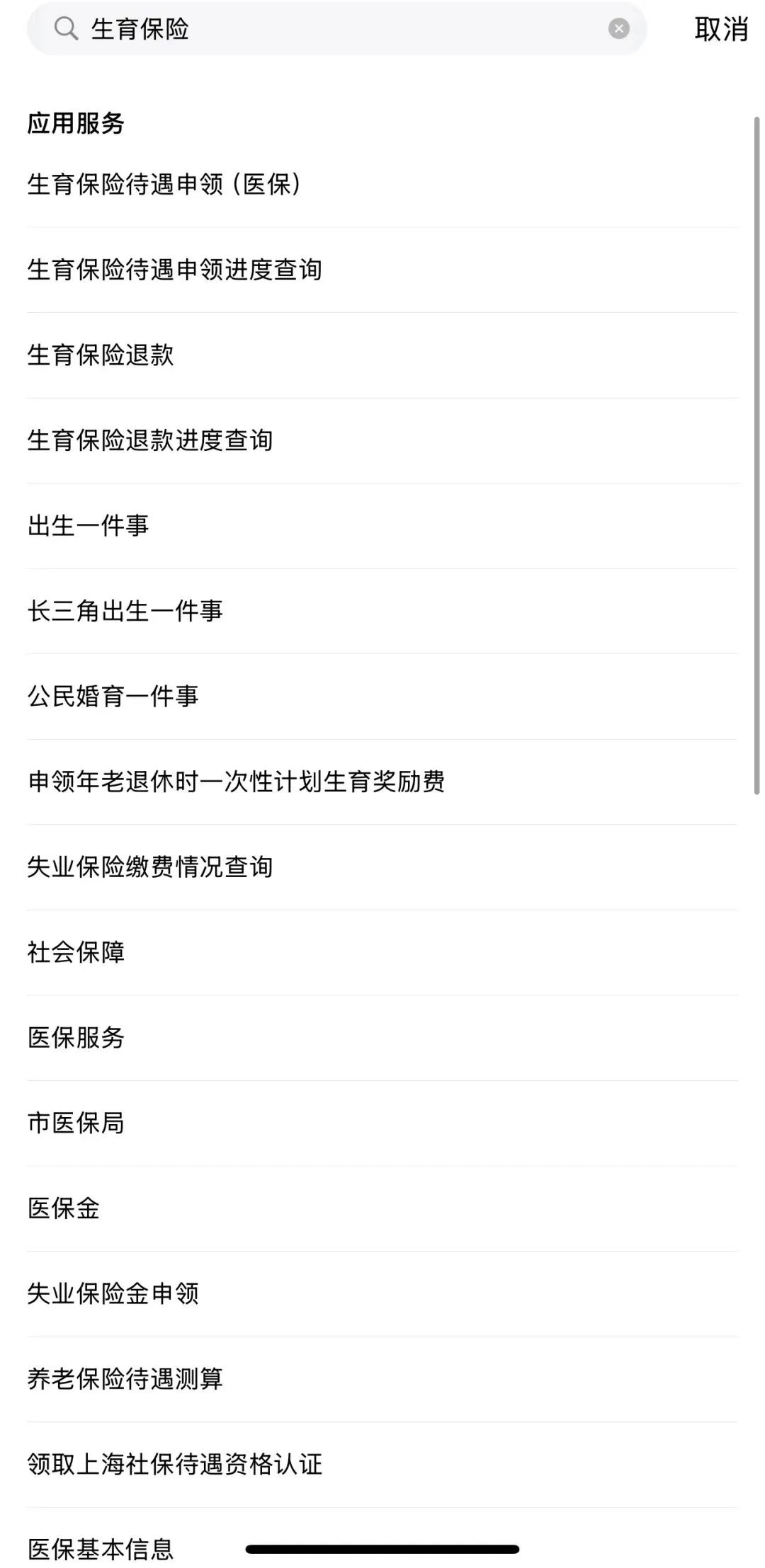Choose 长三角出生一件事

click(382, 611)
